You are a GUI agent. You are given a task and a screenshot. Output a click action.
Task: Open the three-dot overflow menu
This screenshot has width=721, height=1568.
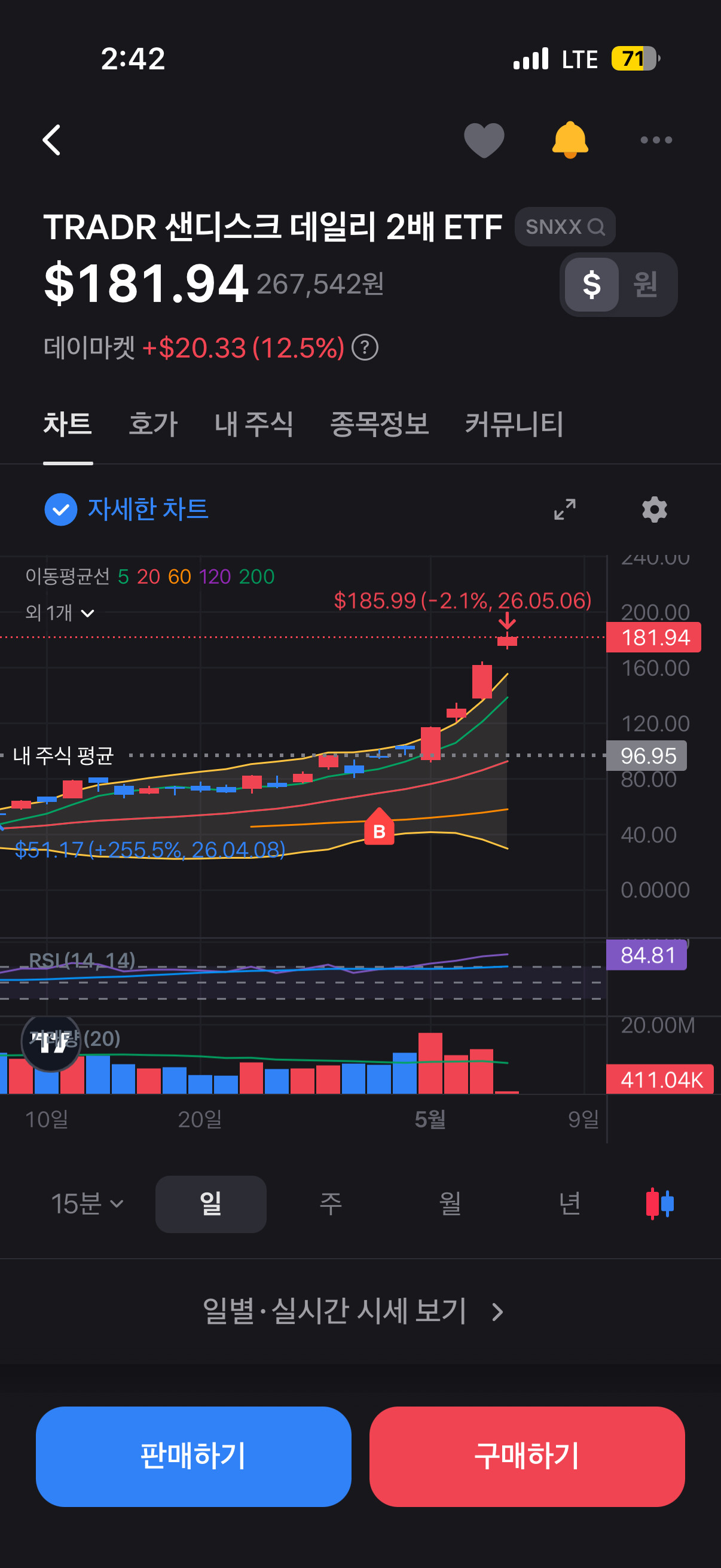click(x=656, y=140)
